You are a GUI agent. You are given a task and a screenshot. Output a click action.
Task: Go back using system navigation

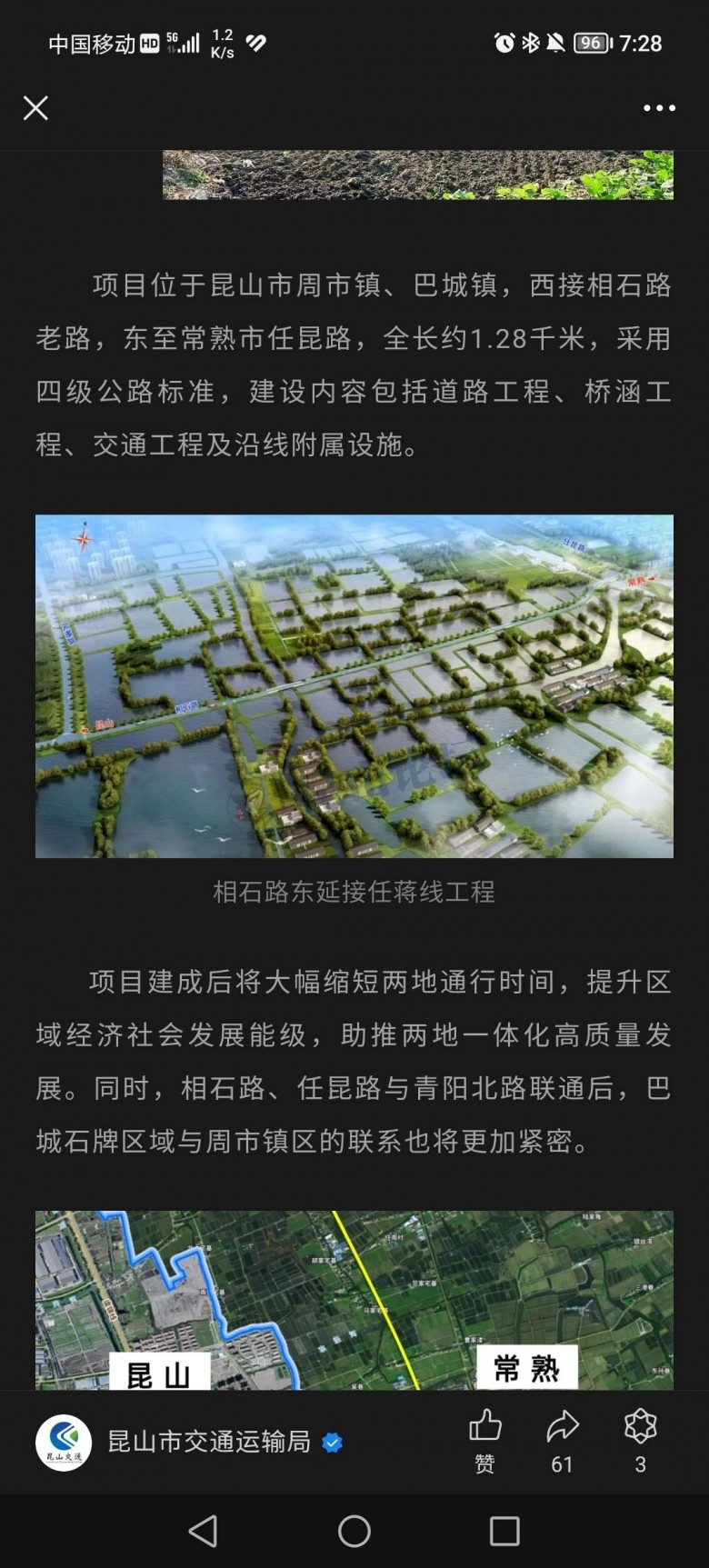(x=203, y=1532)
